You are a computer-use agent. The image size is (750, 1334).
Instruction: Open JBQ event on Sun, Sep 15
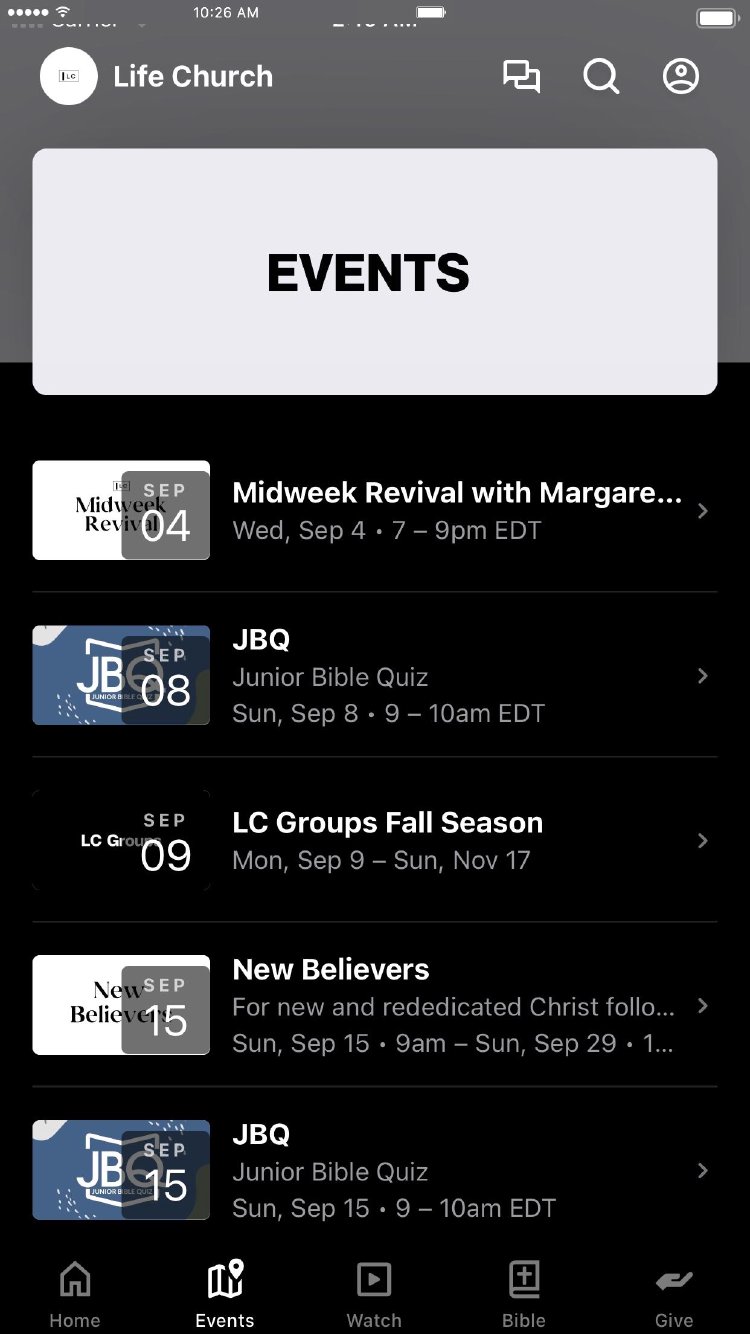click(x=375, y=1170)
